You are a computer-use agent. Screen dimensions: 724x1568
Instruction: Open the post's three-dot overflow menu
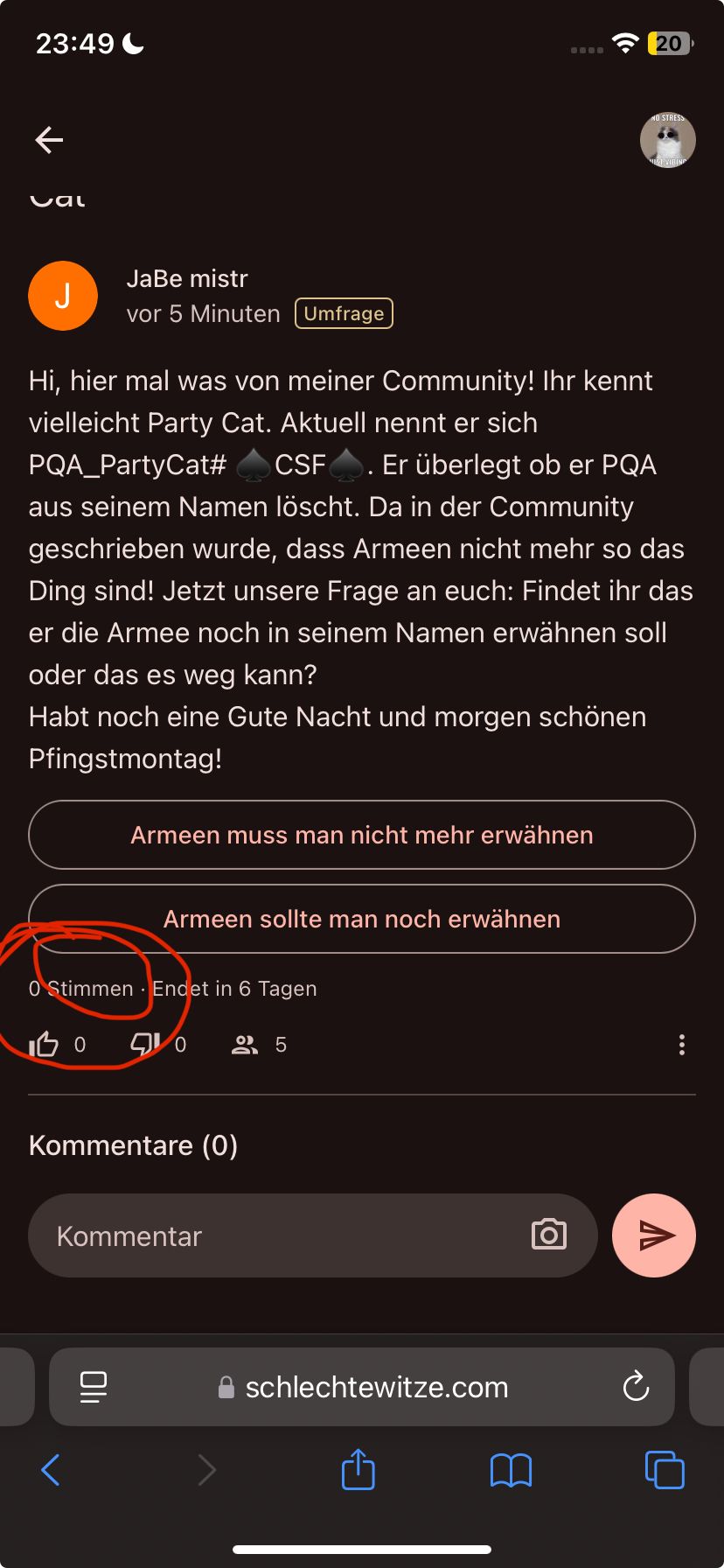click(681, 1045)
